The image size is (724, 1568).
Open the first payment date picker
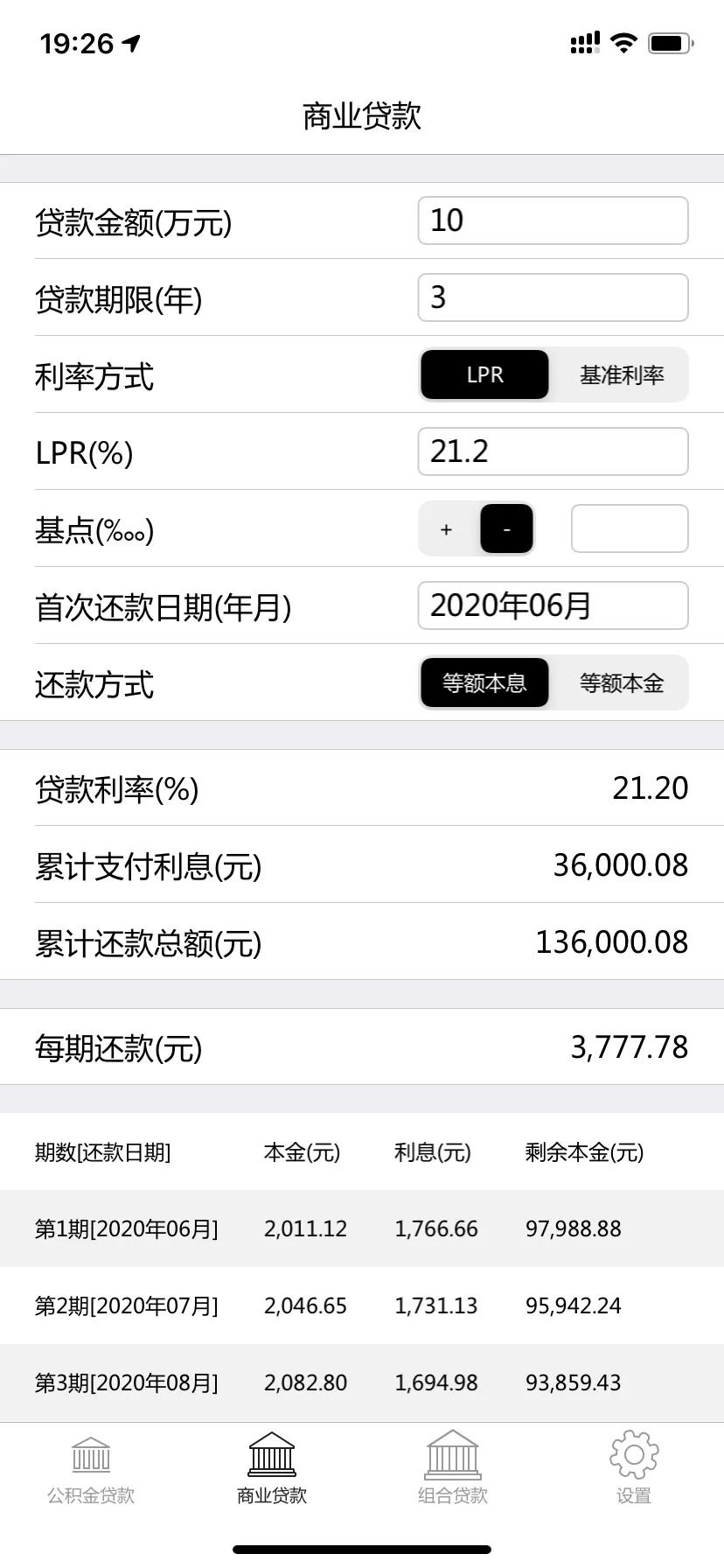[x=552, y=605]
